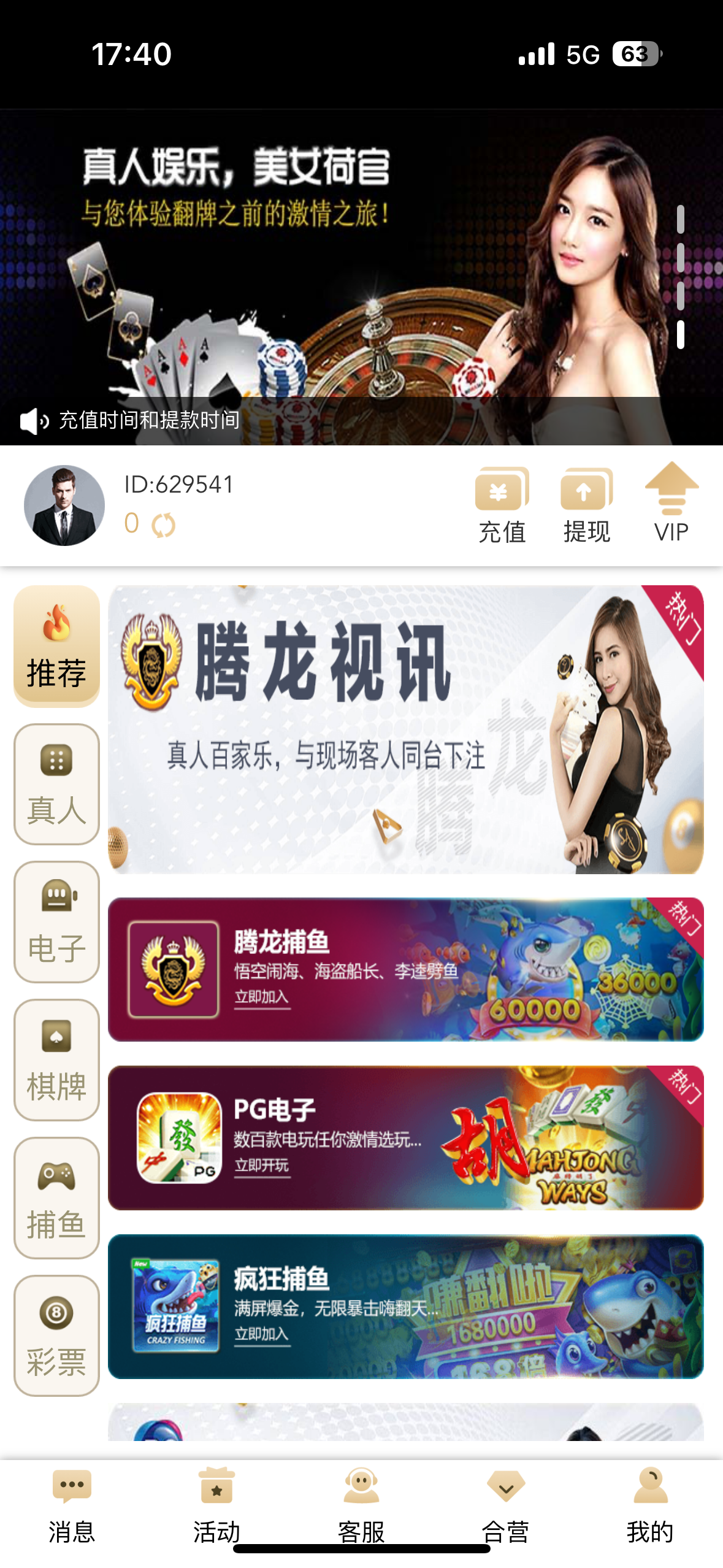The image size is (723, 1568).
Task: Select the 推荐 category
Action: click(x=56, y=645)
